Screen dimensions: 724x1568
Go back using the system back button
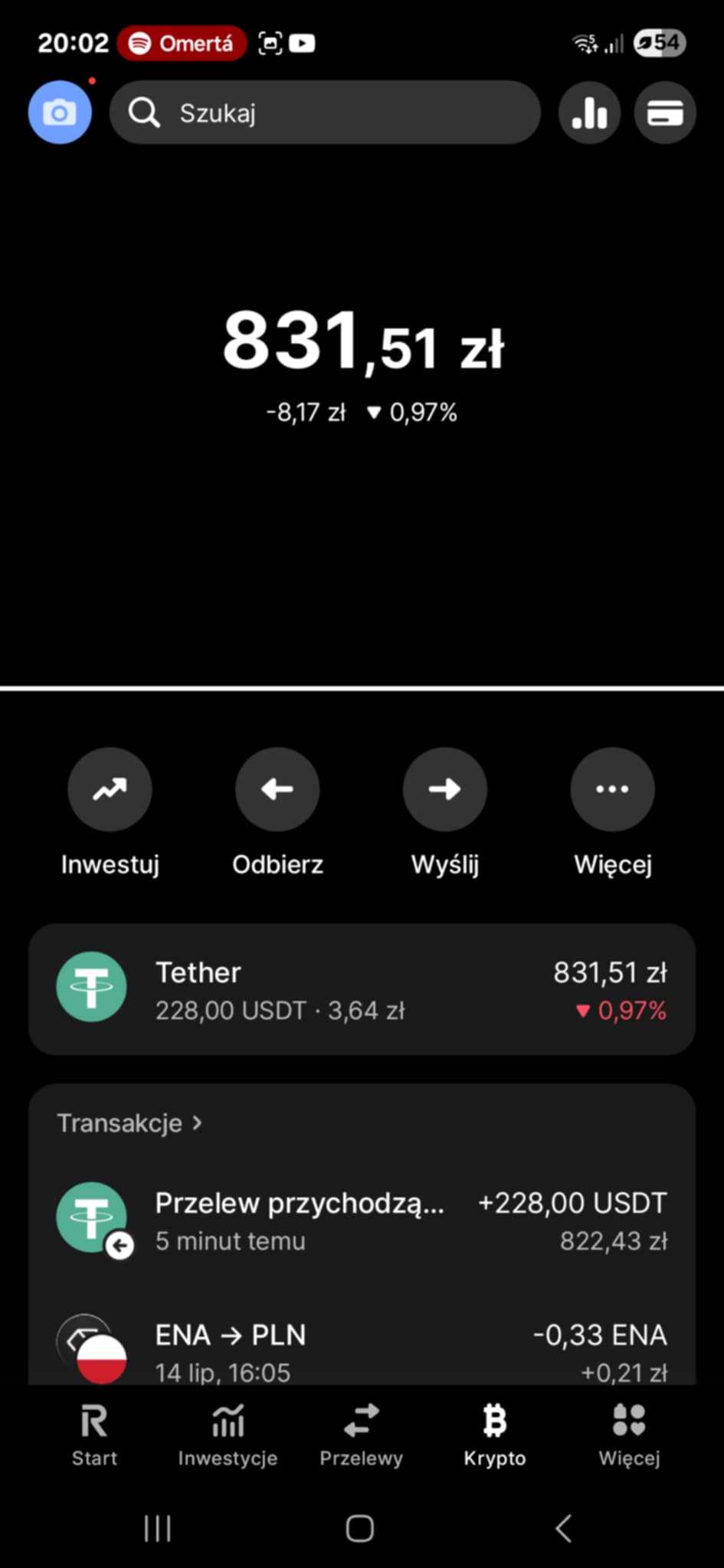tap(563, 1528)
